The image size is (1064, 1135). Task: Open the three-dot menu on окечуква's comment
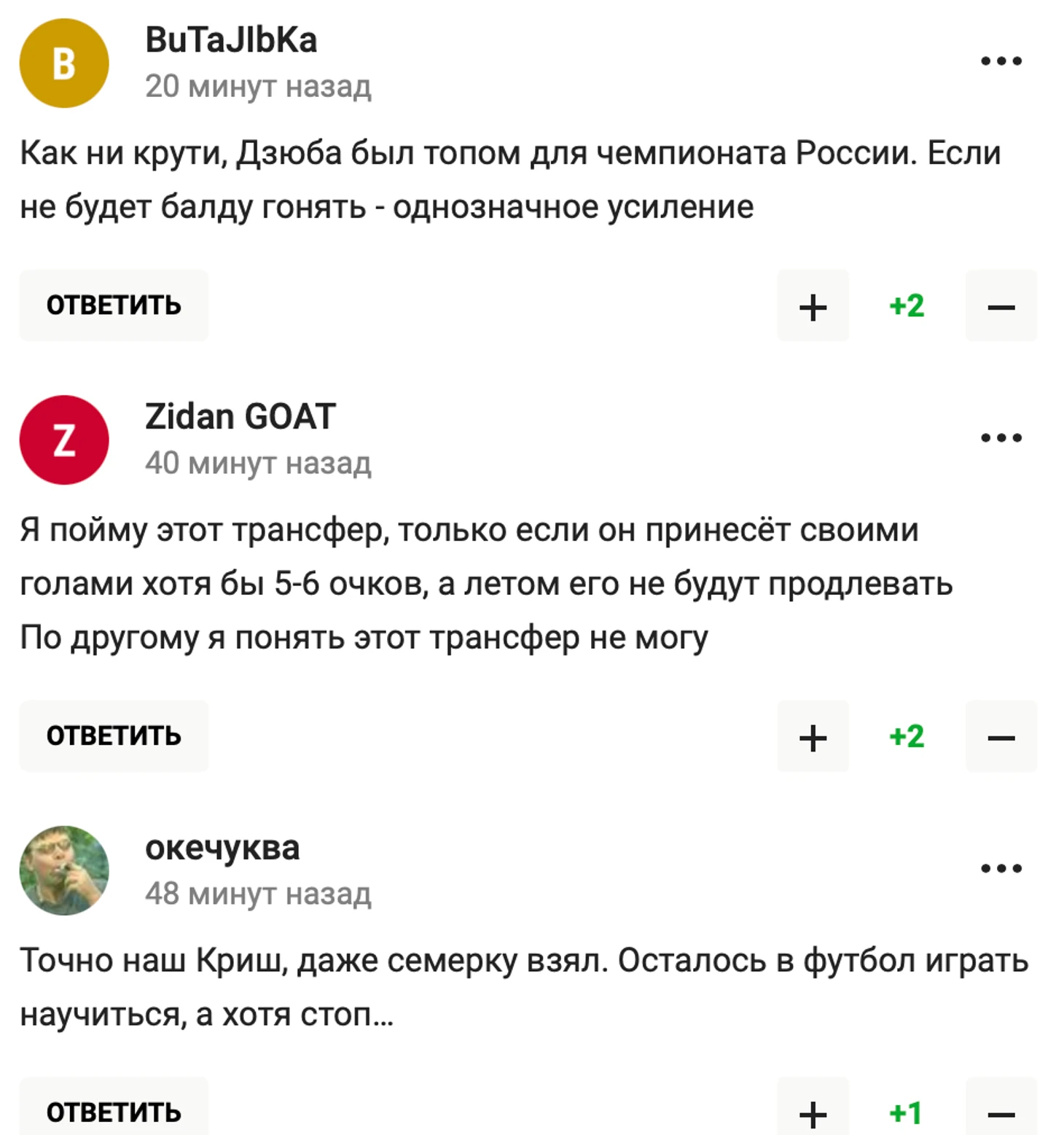coord(1001,869)
